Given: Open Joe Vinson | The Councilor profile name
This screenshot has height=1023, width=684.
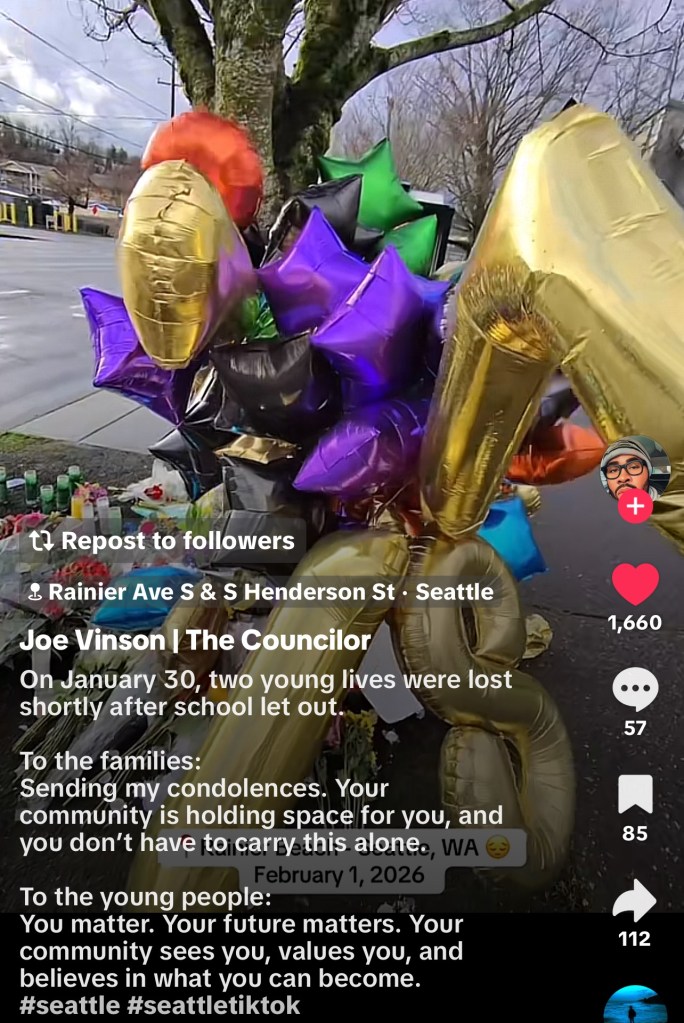Looking at the screenshot, I should [x=195, y=640].
